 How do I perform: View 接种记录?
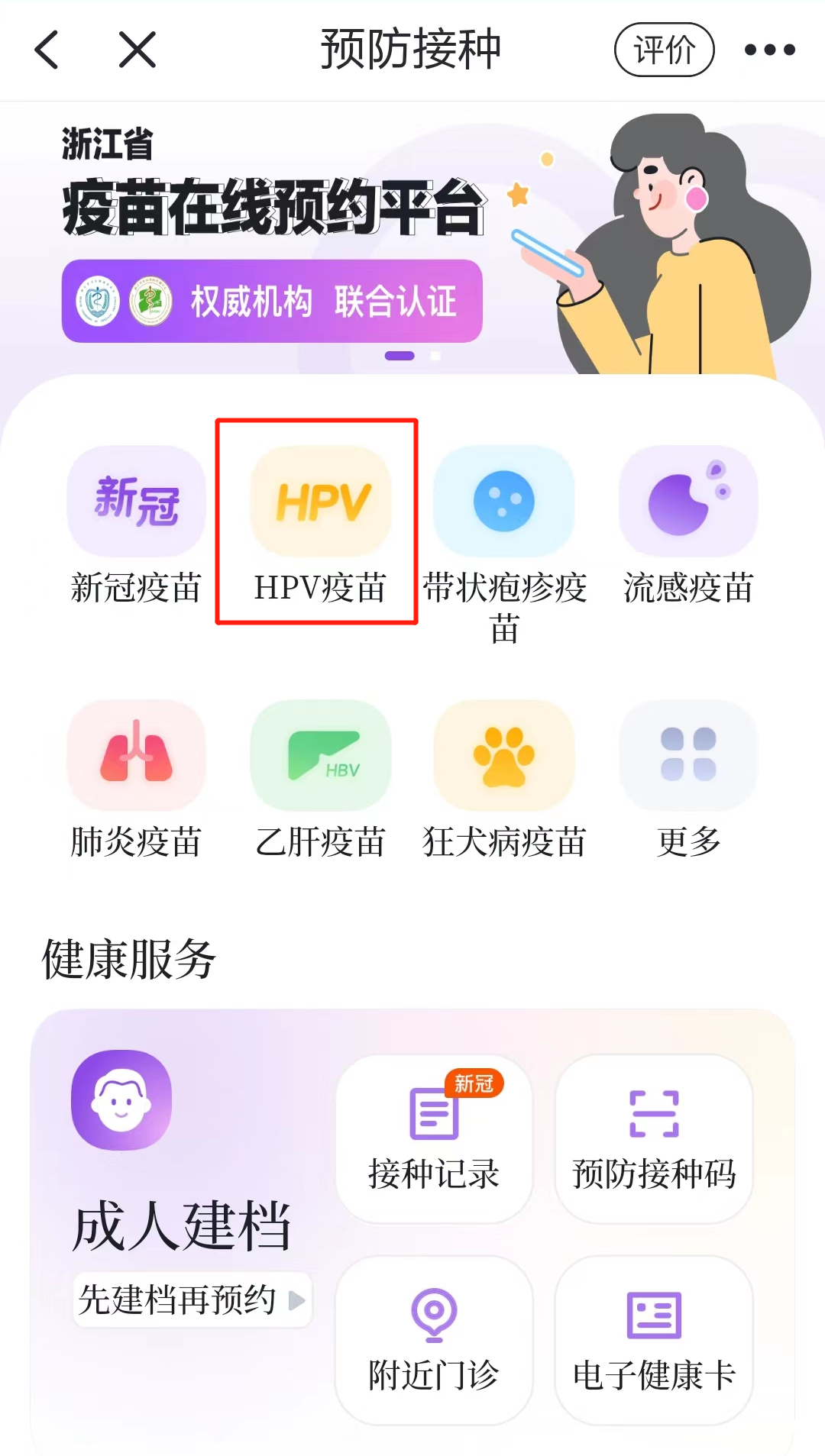point(434,1139)
